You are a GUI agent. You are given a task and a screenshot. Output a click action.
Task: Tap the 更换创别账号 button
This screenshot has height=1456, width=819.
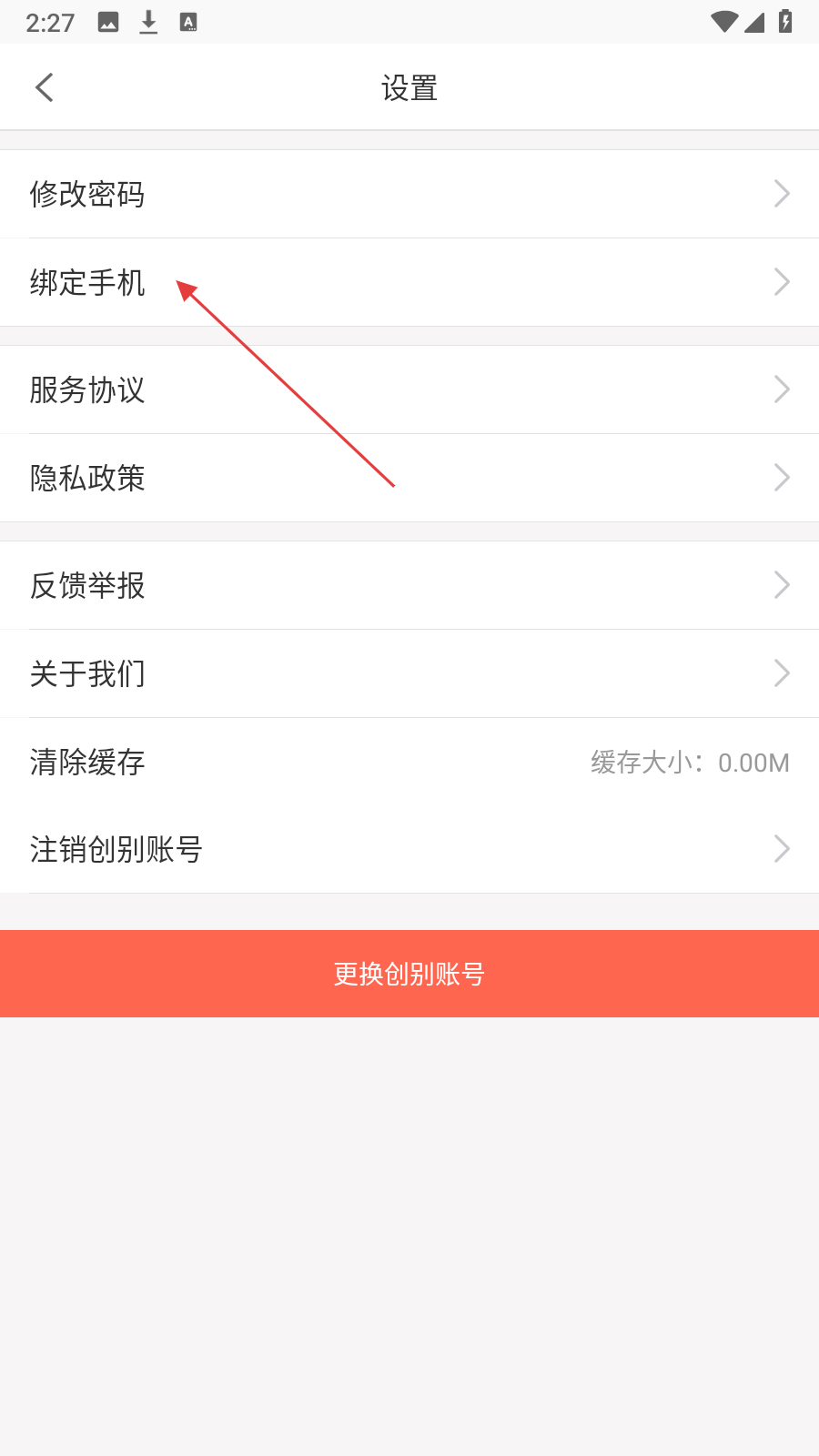point(409,974)
